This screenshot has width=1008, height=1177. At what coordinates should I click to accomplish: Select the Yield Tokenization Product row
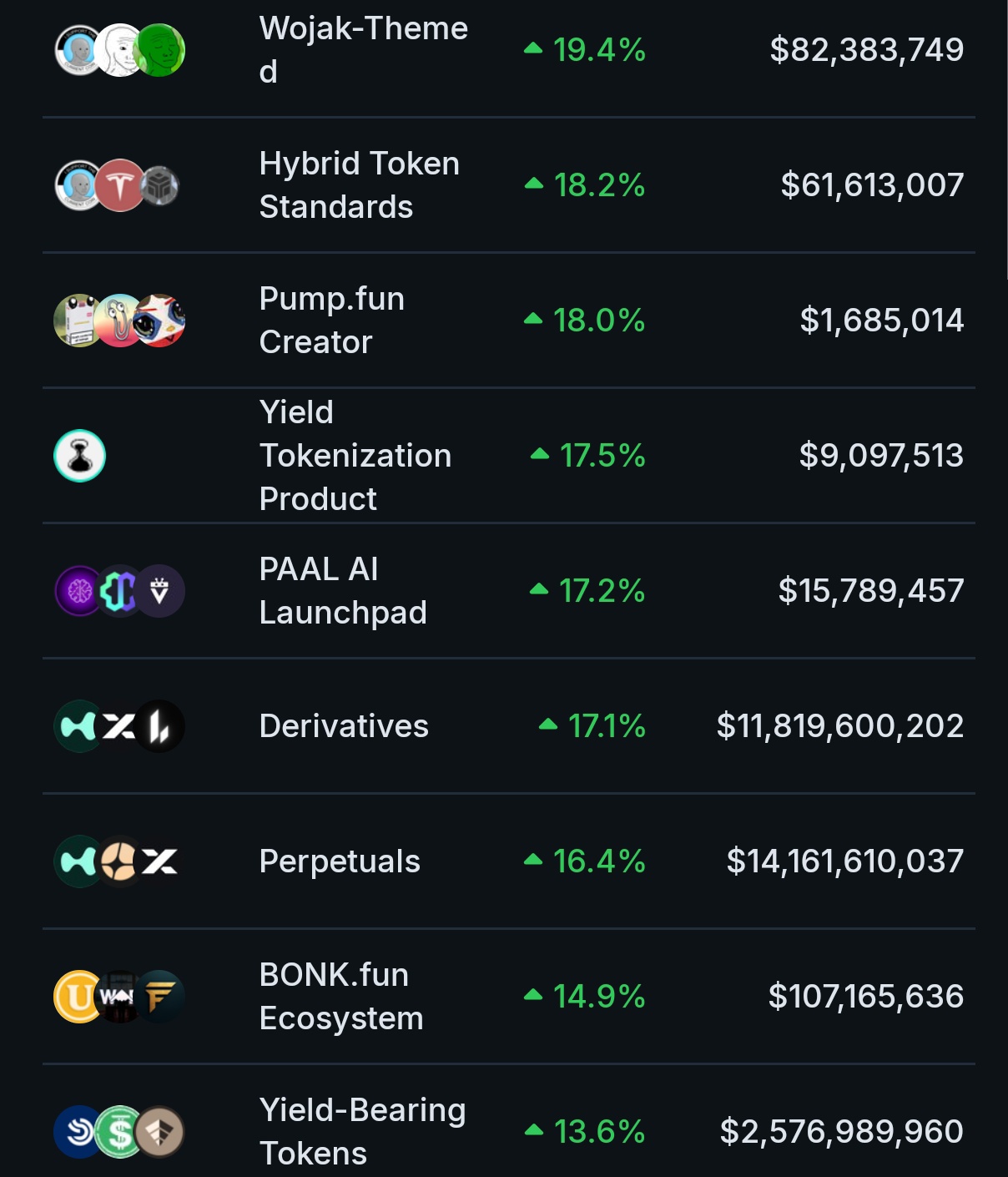355,456
